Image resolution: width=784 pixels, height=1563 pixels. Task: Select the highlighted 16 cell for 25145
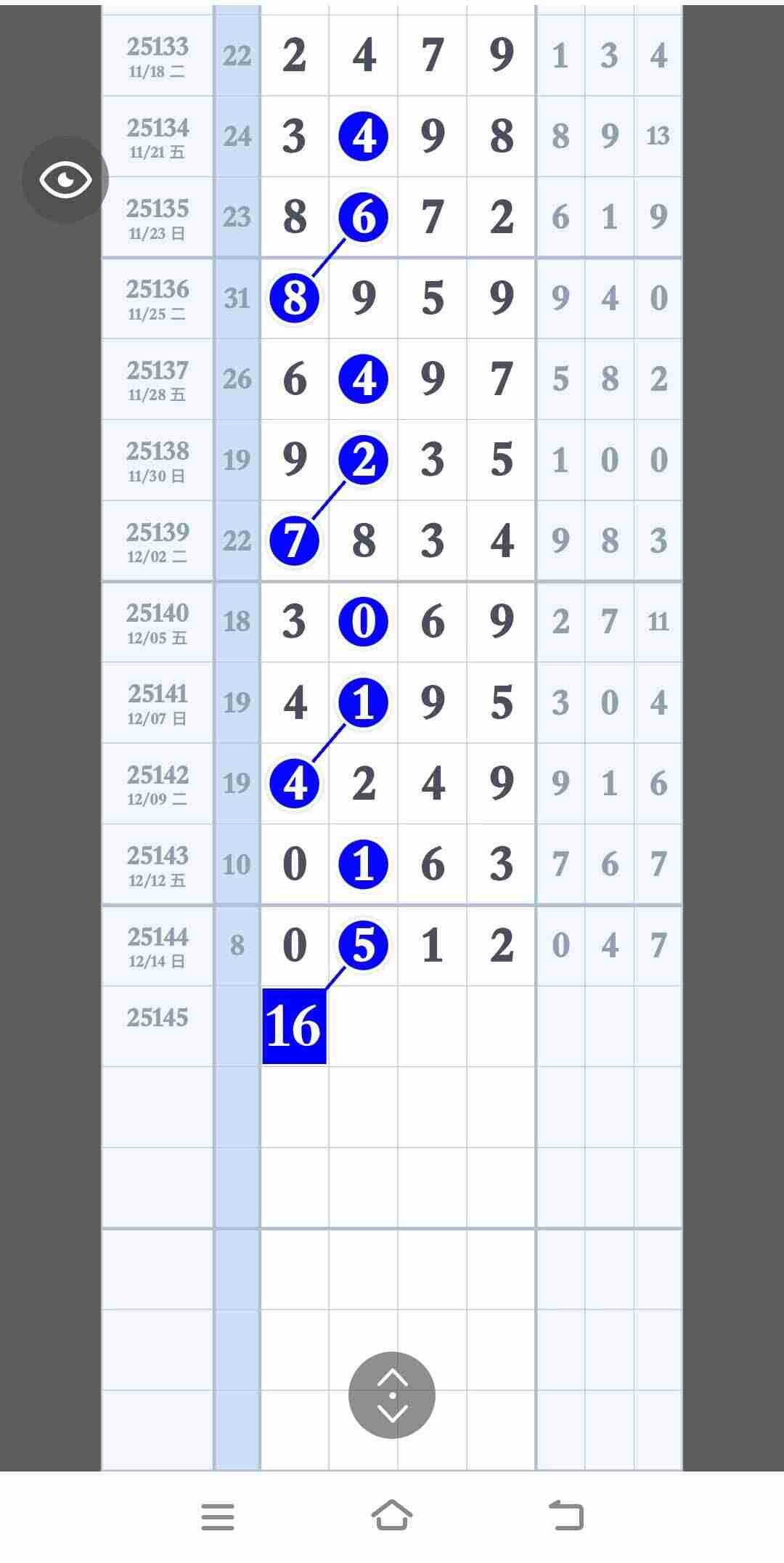coord(294,1026)
